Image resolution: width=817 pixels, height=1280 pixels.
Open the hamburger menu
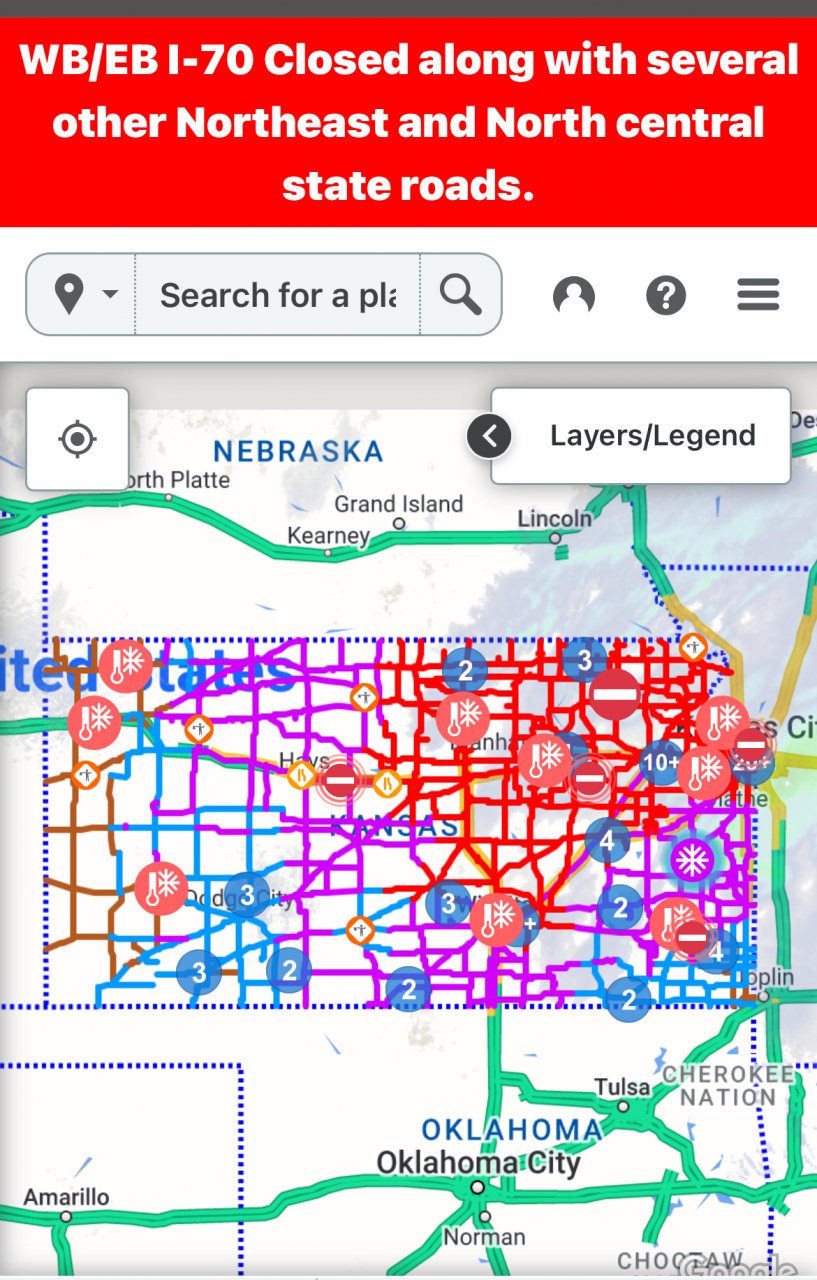click(758, 295)
